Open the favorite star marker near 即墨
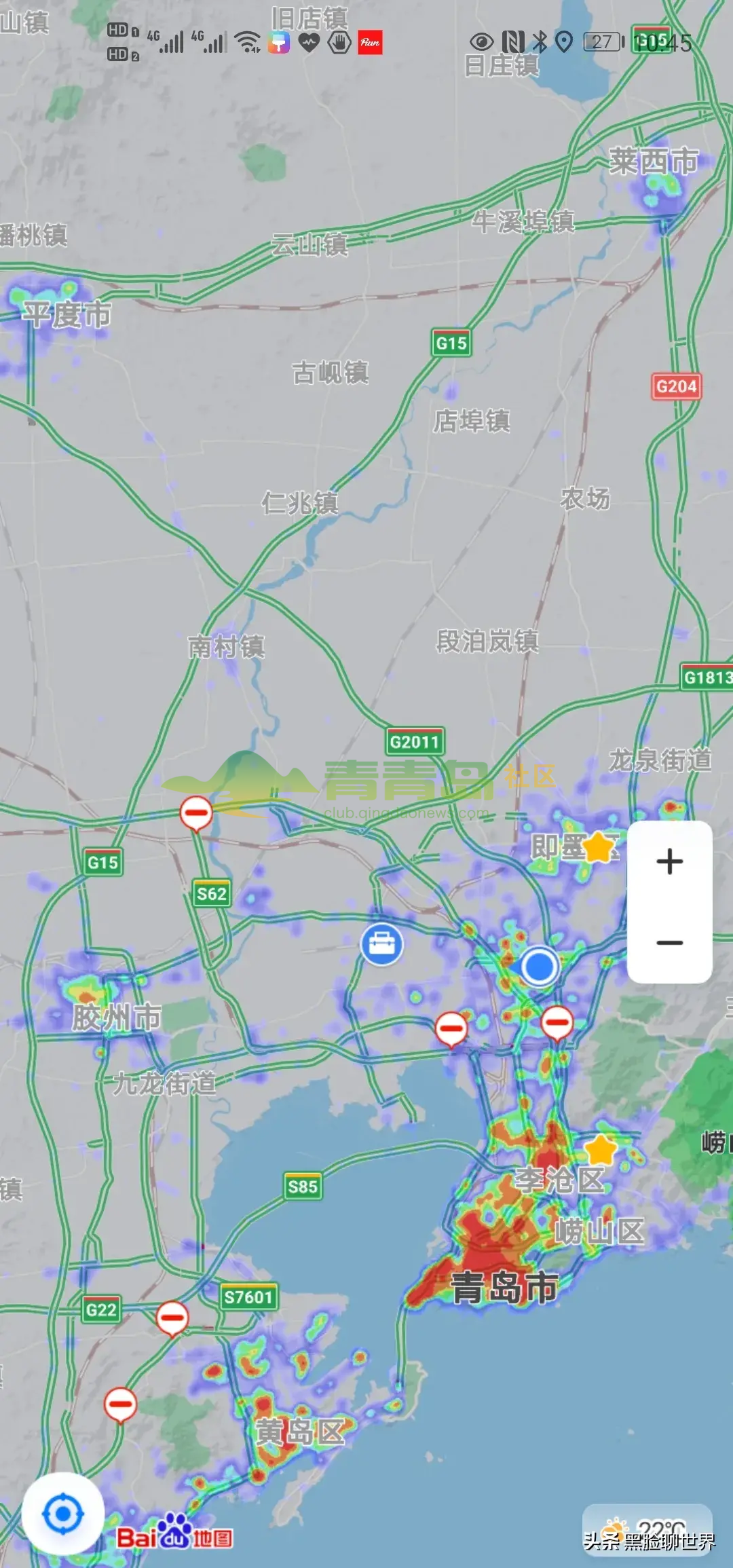Viewport: 733px width, 1568px height. [x=598, y=847]
